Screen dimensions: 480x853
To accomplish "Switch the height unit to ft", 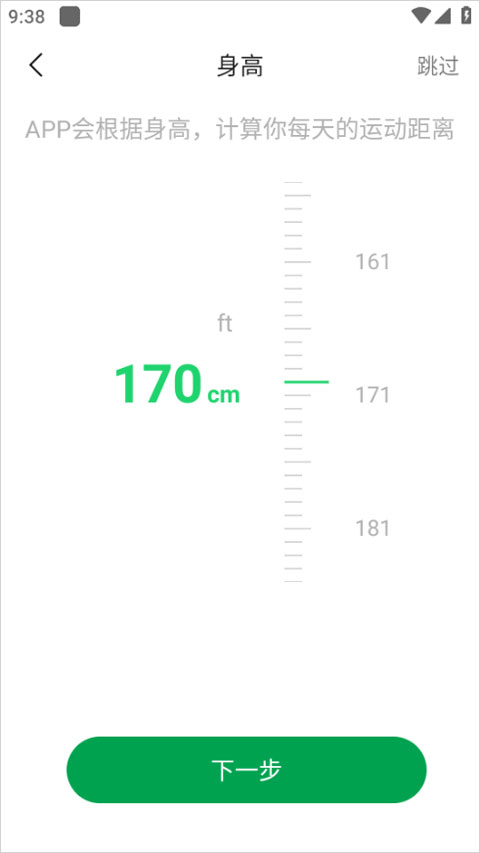I will coord(225,323).
